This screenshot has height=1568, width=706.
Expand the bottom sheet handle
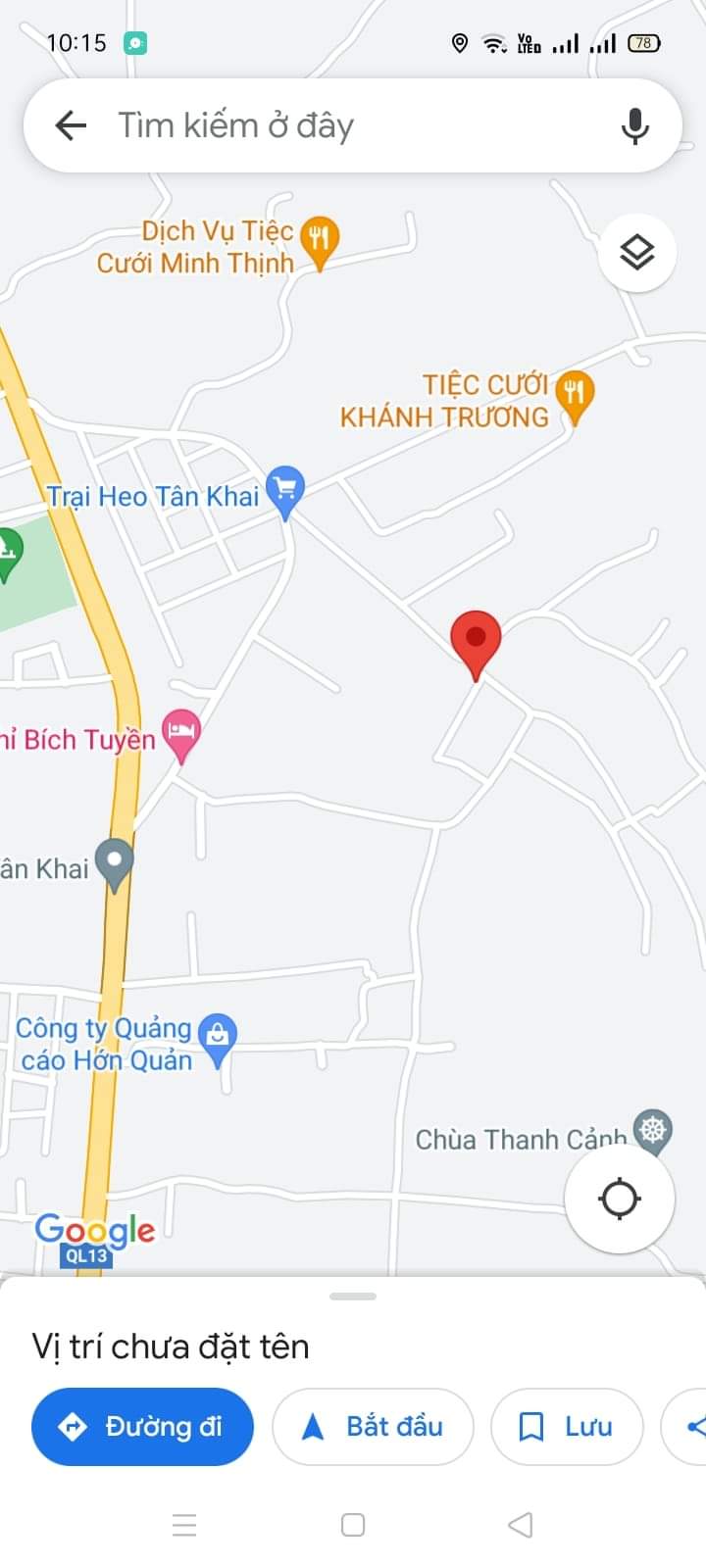353,1297
